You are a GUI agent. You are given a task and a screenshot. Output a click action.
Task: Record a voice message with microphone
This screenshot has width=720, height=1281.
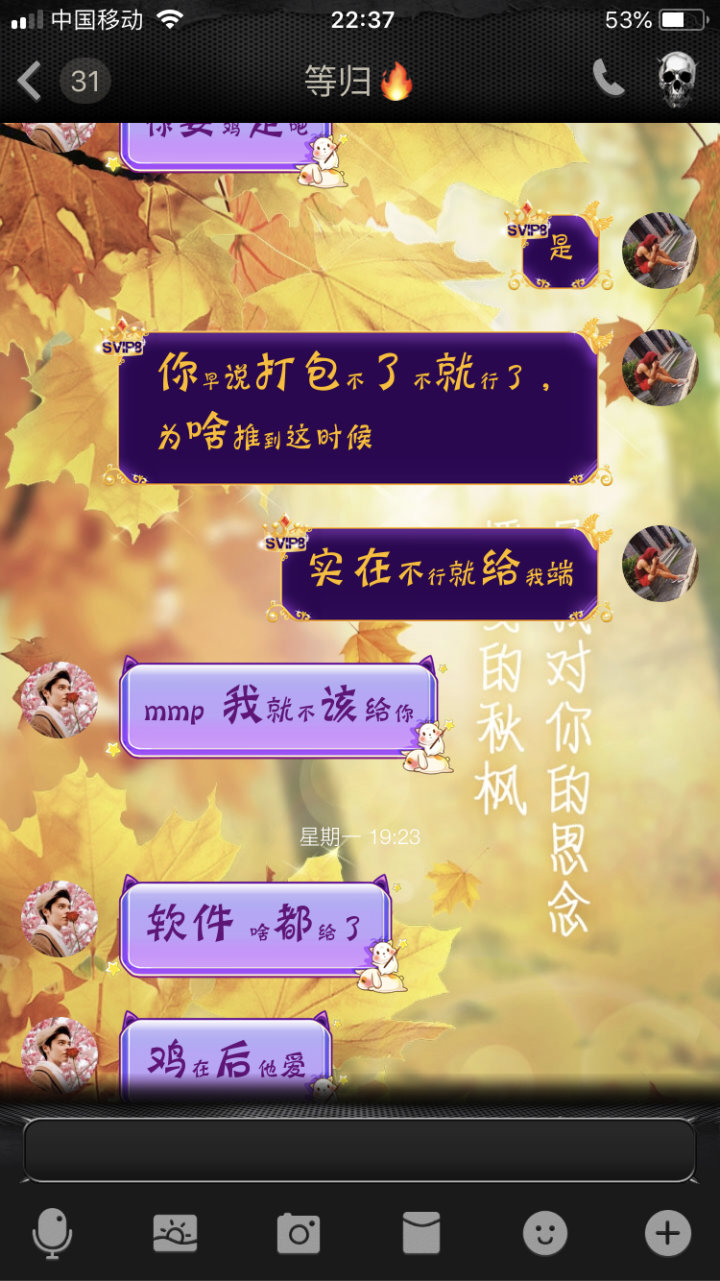pos(52,1233)
